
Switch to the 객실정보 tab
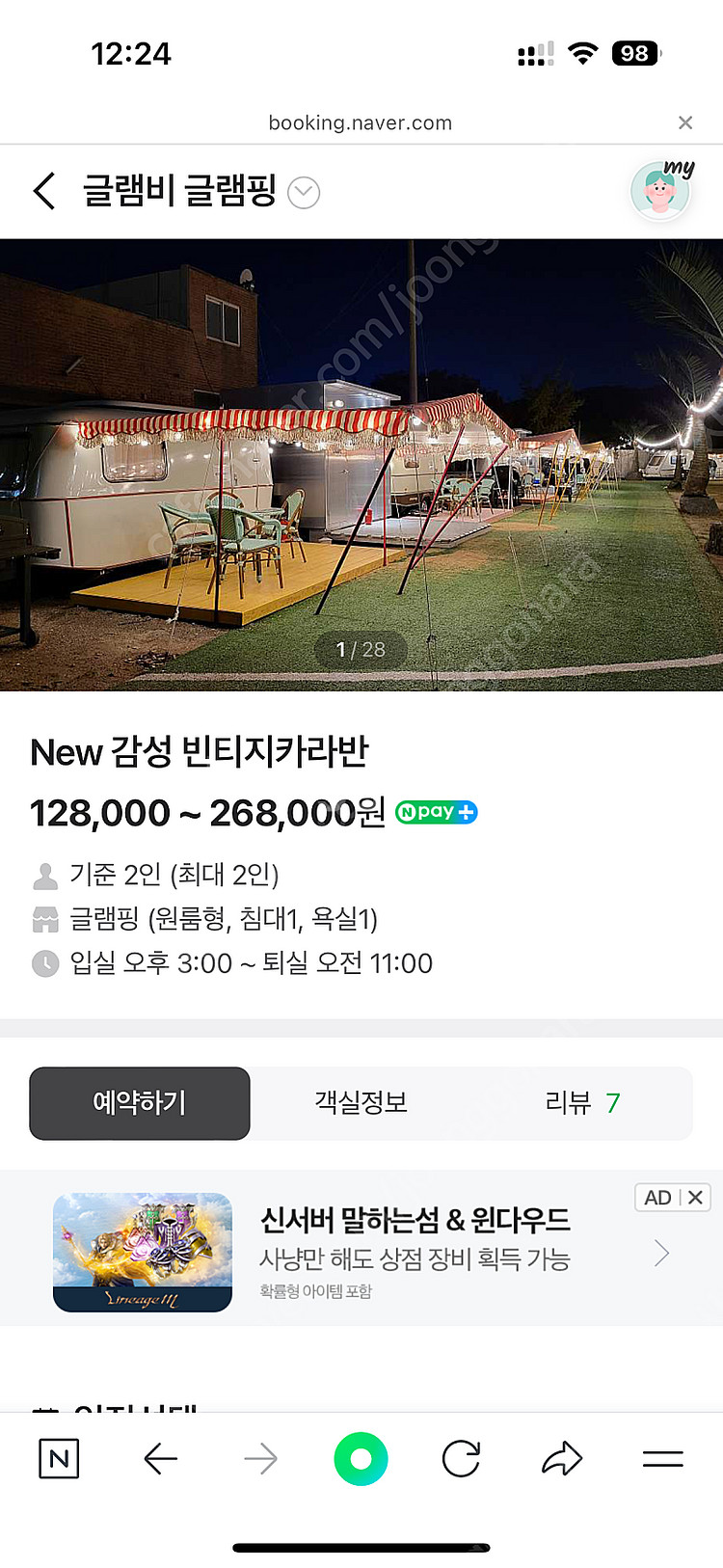[361, 1103]
